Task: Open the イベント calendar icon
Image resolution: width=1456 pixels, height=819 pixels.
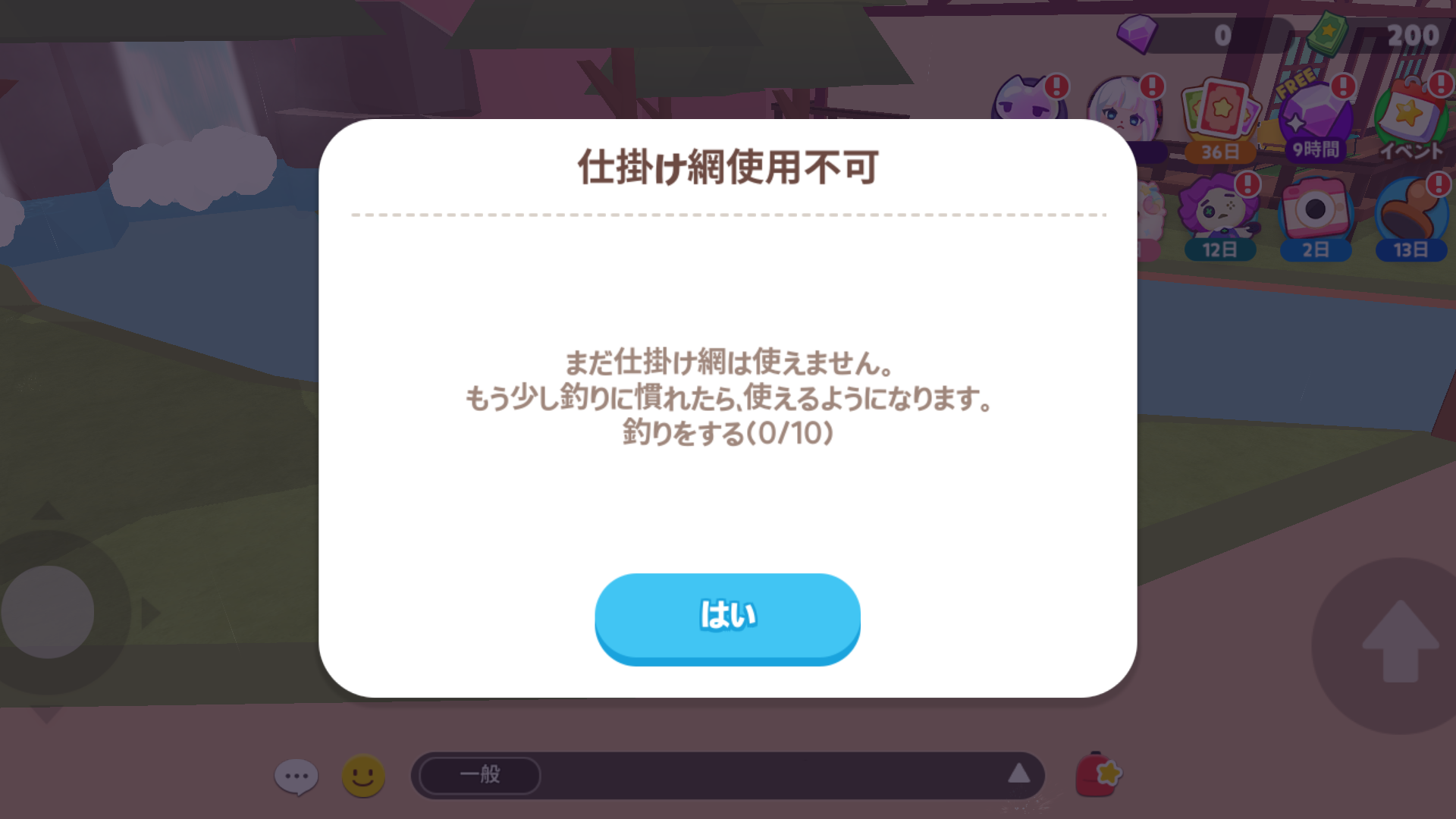Action: point(1411,121)
